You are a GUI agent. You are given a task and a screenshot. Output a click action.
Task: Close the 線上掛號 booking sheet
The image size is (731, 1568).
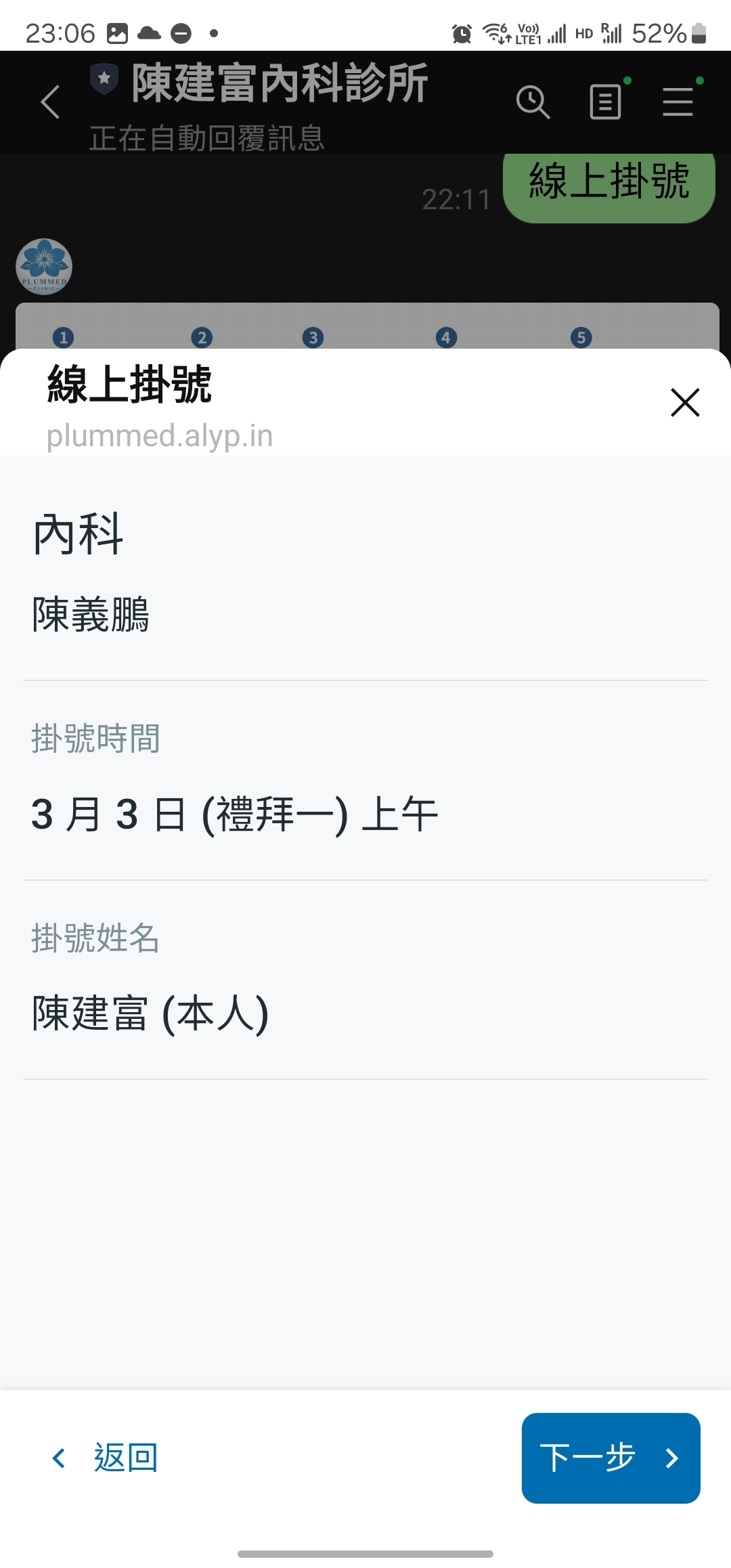[684, 402]
